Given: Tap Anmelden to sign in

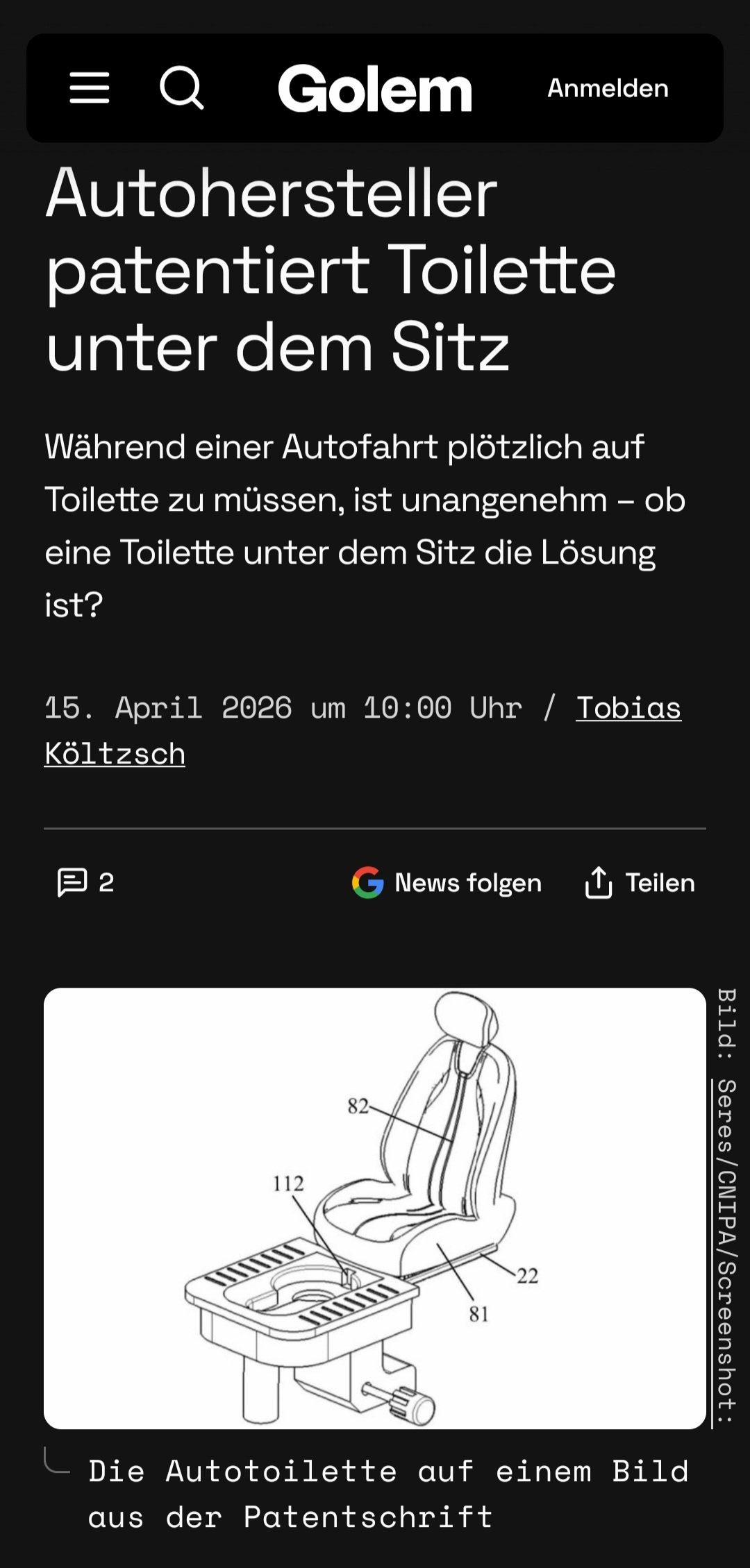Looking at the screenshot, I should 608,88.
